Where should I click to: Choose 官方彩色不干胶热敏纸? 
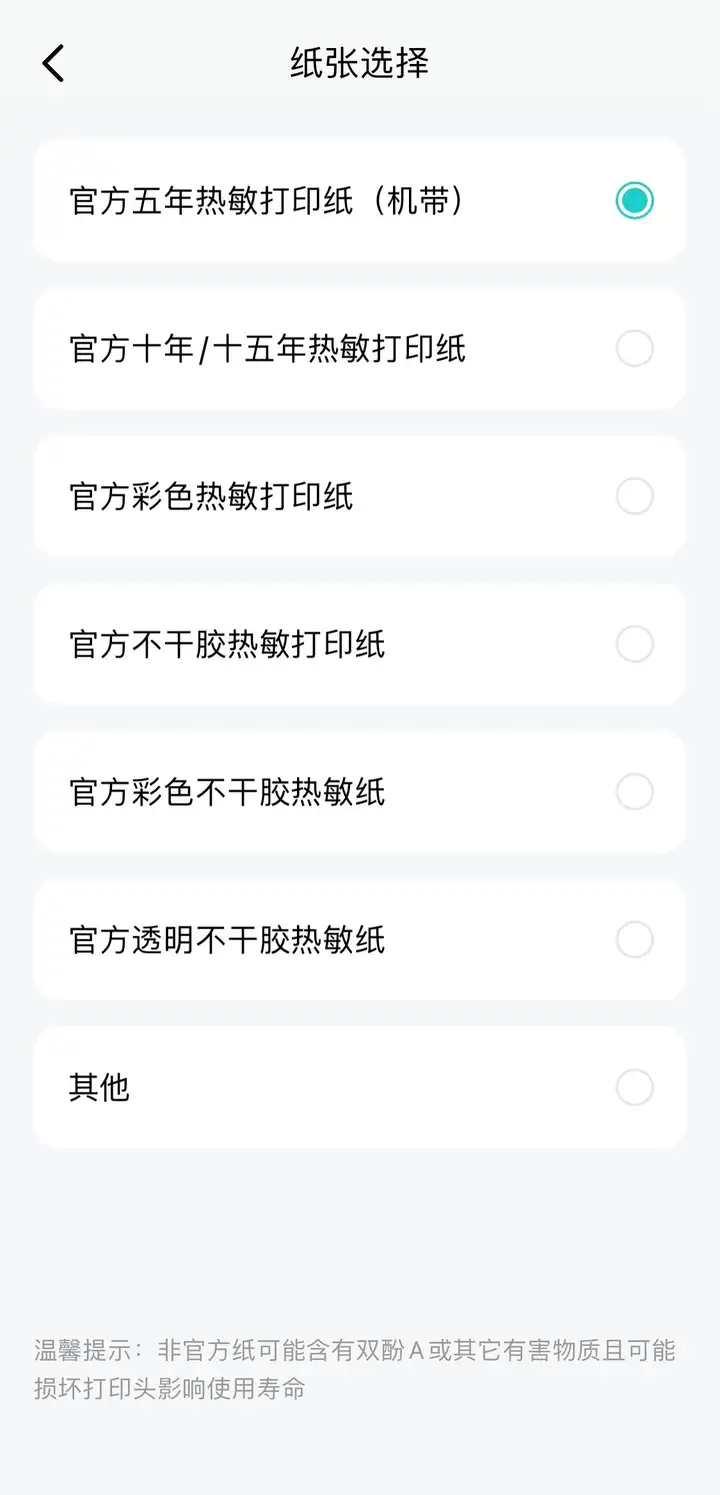pyautogui.click(x=634, y=792)
